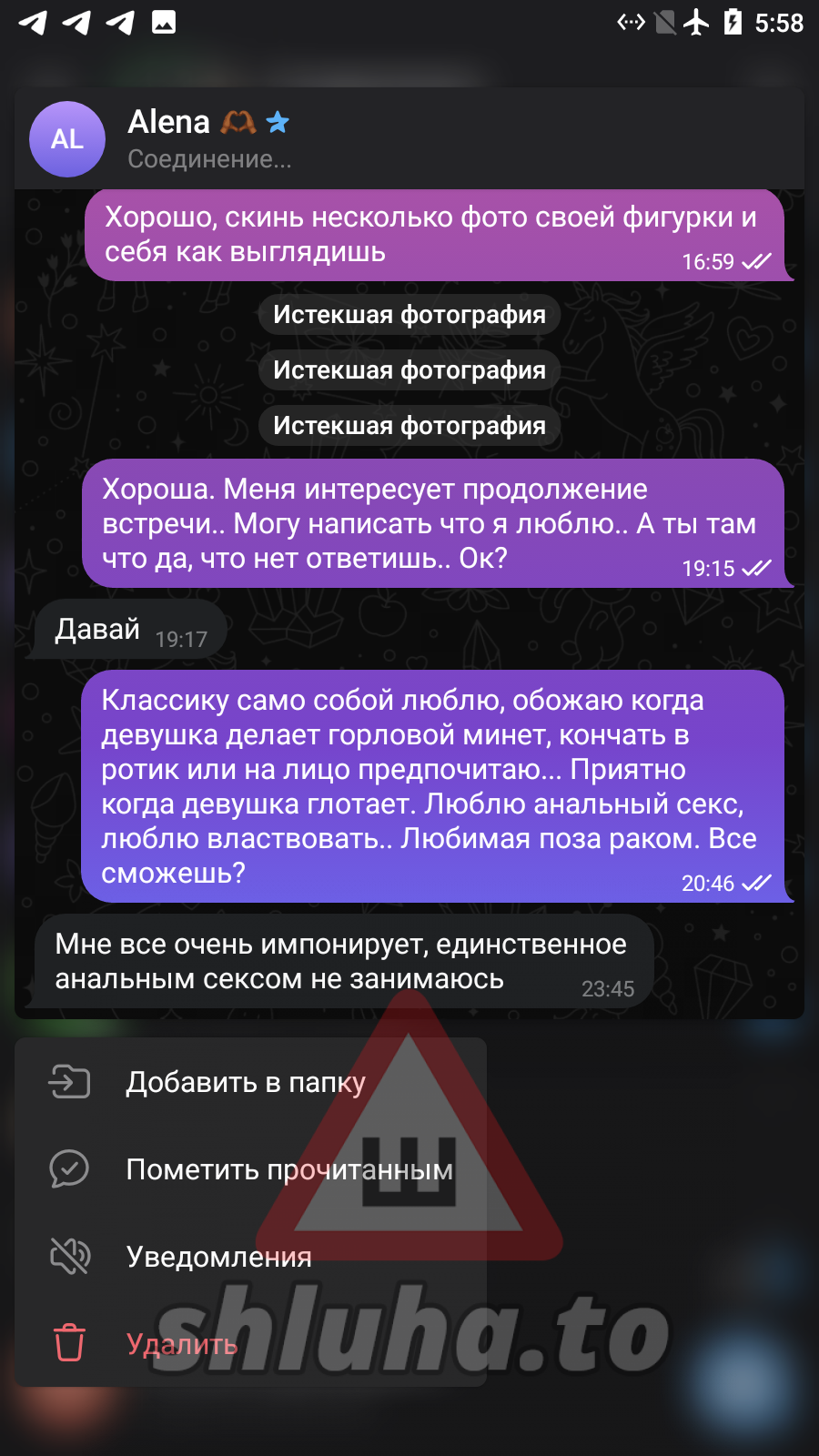Choose Пометить прочитанным in the menu
This screenshot has width=819, height=1456.
click(x=288, y=1169)
